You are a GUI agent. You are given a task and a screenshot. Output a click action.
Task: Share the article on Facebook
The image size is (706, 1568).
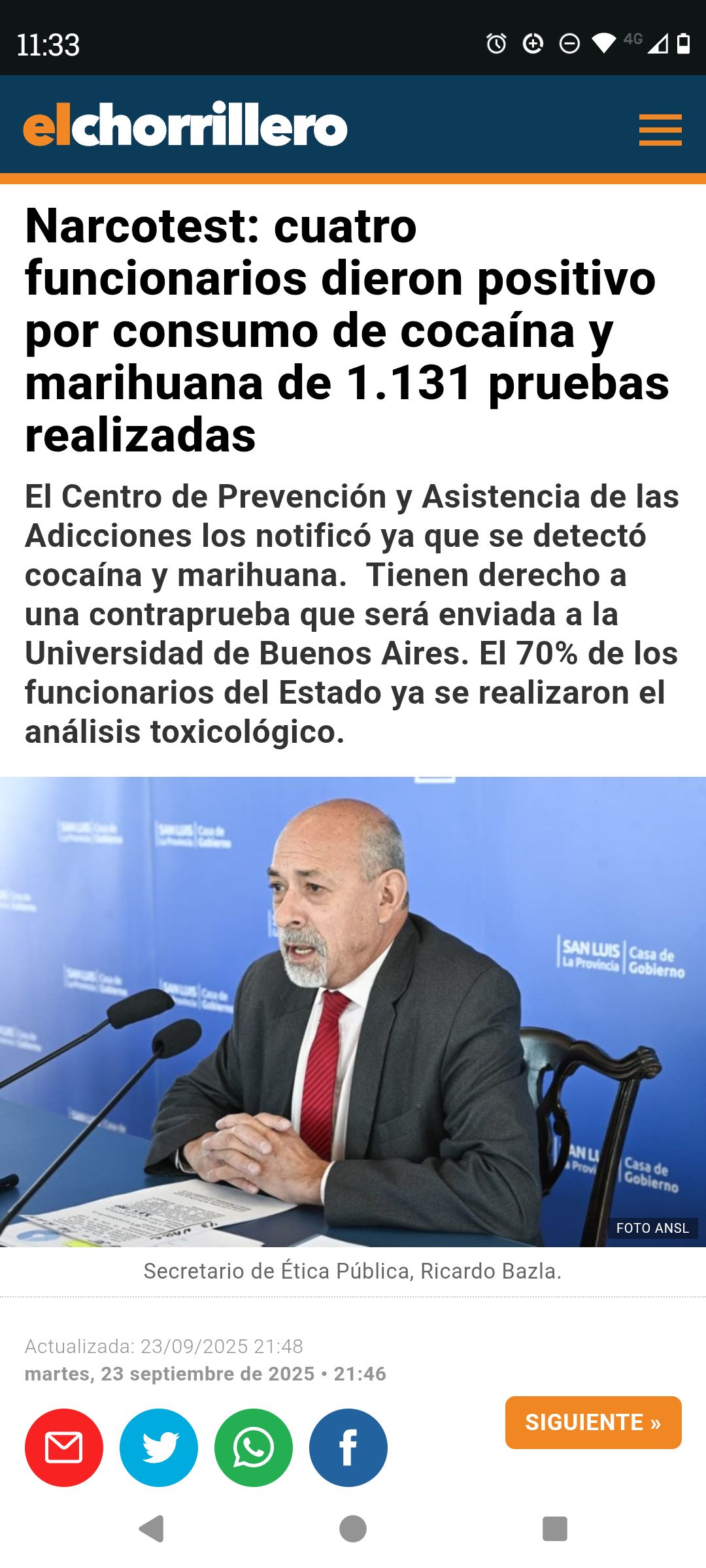tap(348, 1448)
